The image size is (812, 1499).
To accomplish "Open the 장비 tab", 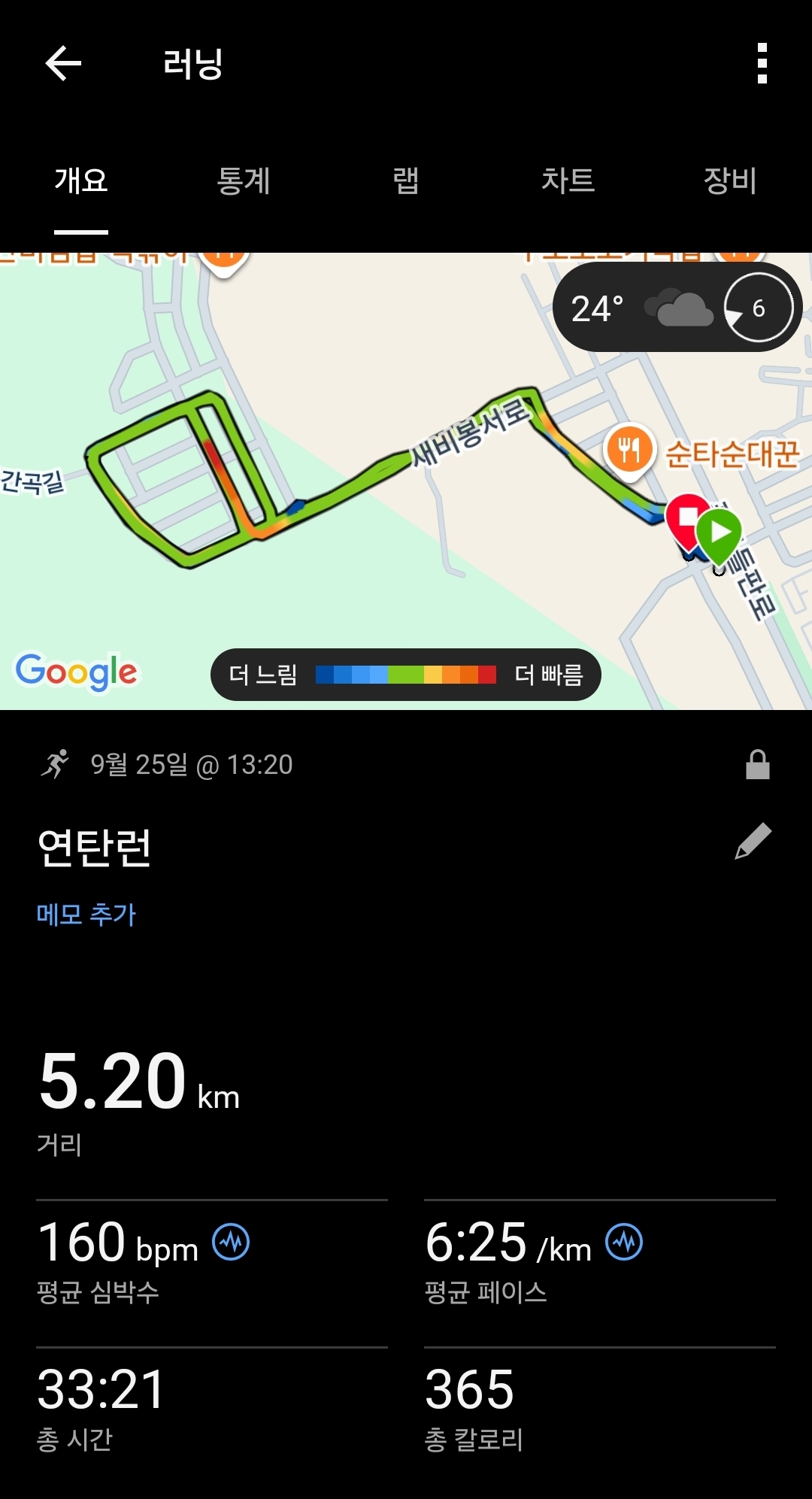I will tap(730, 181).
